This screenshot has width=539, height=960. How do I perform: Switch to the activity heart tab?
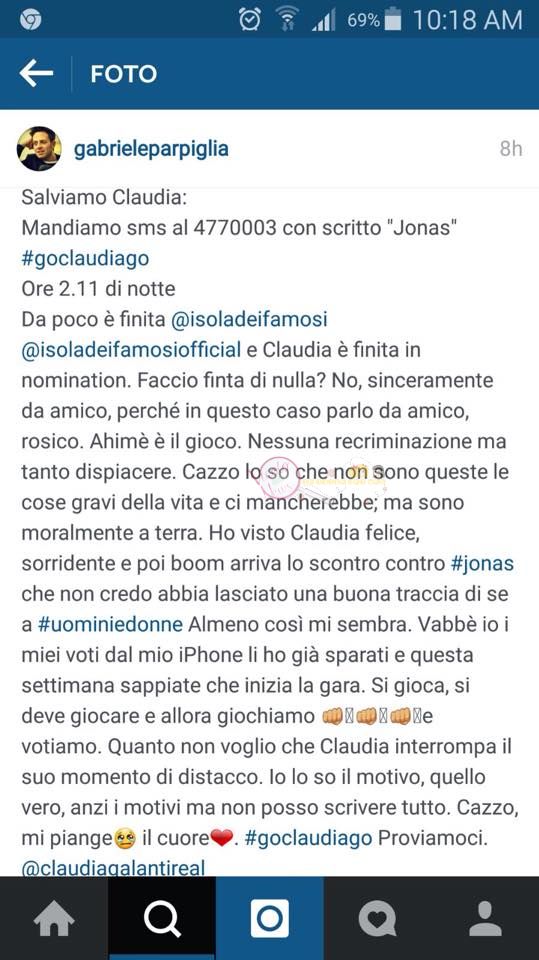[x=377, y=918]
